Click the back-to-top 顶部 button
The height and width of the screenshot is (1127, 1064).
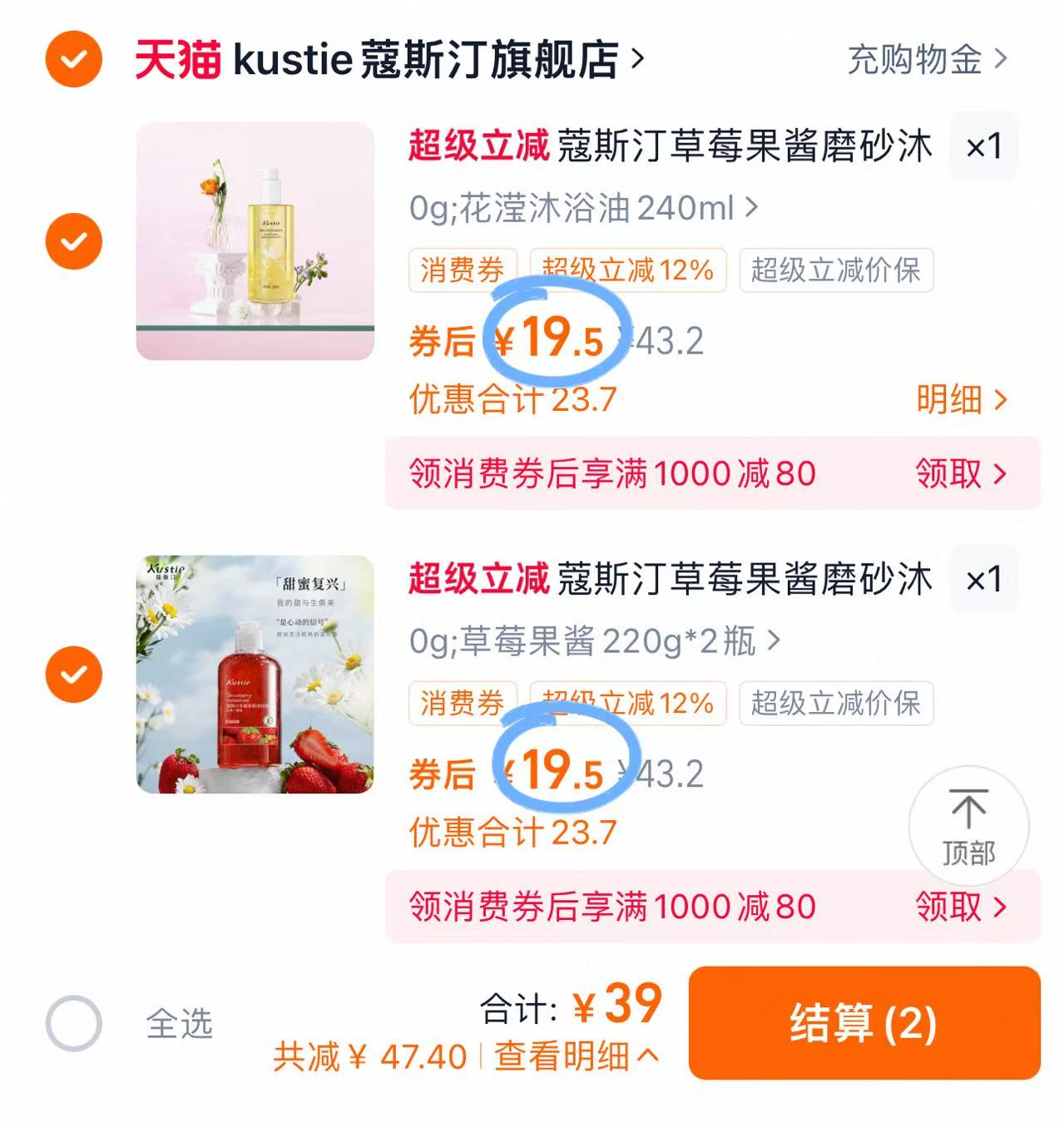point(968,827)
